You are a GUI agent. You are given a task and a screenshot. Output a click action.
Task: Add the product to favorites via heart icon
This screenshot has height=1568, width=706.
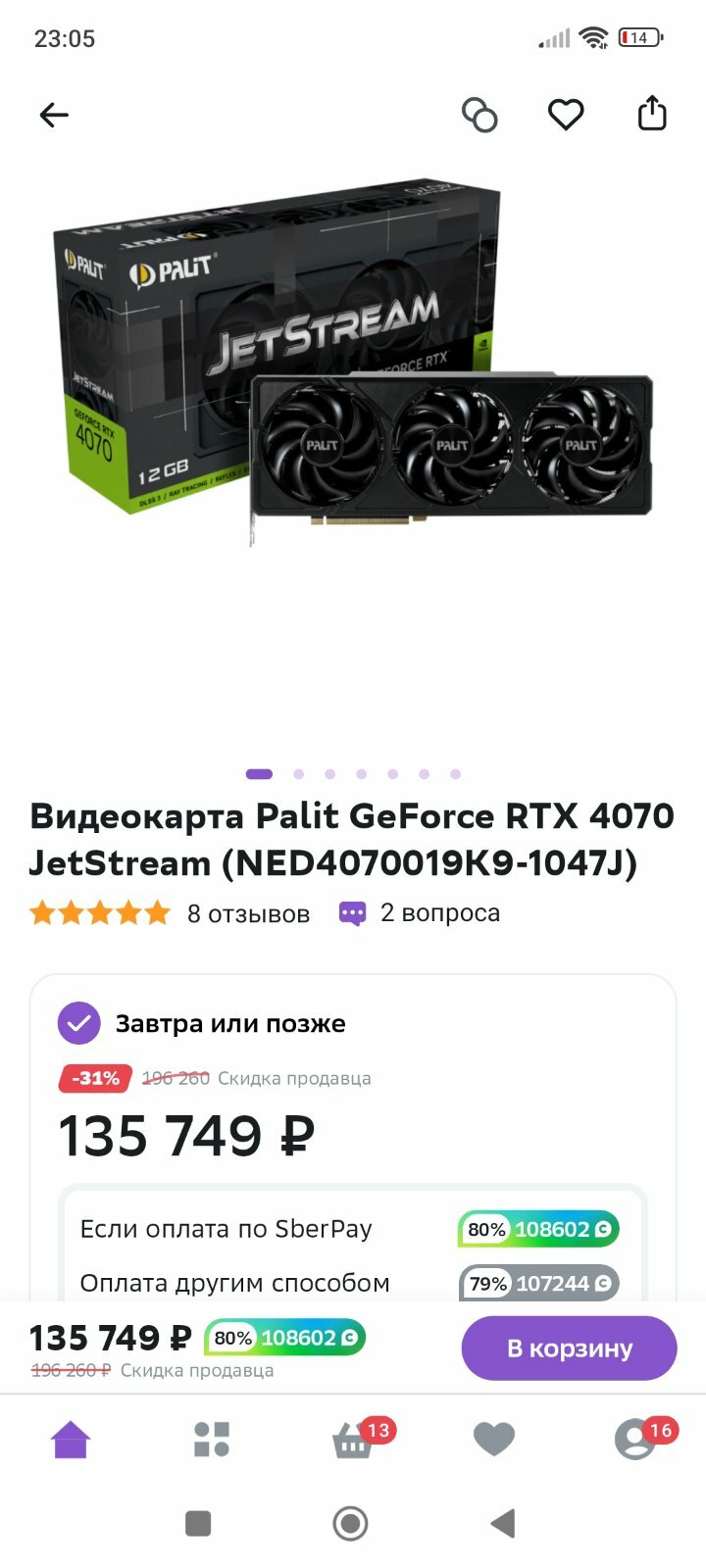pos(566,114)
